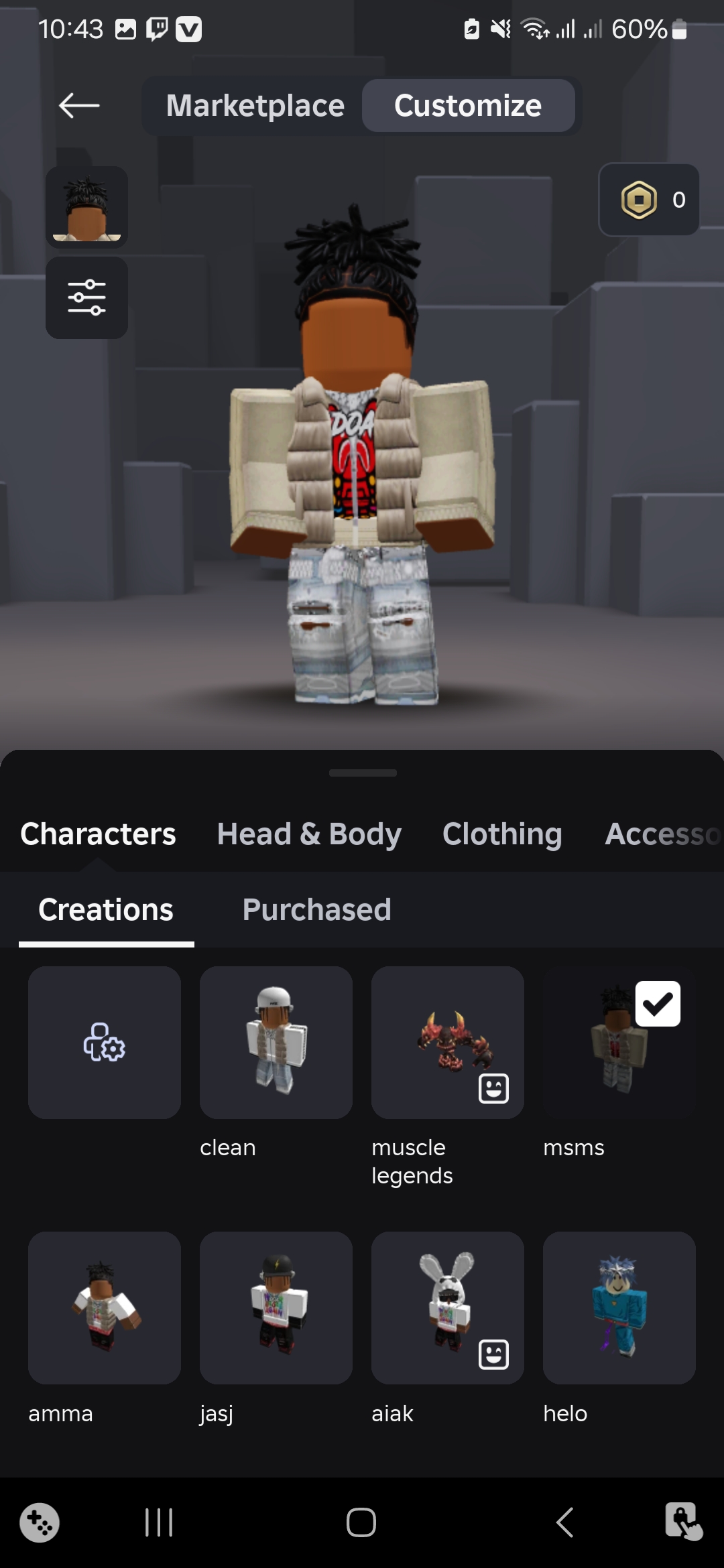Go back using the top arrow
Viewport: 724px width, 1568px height.
[79, 105]
